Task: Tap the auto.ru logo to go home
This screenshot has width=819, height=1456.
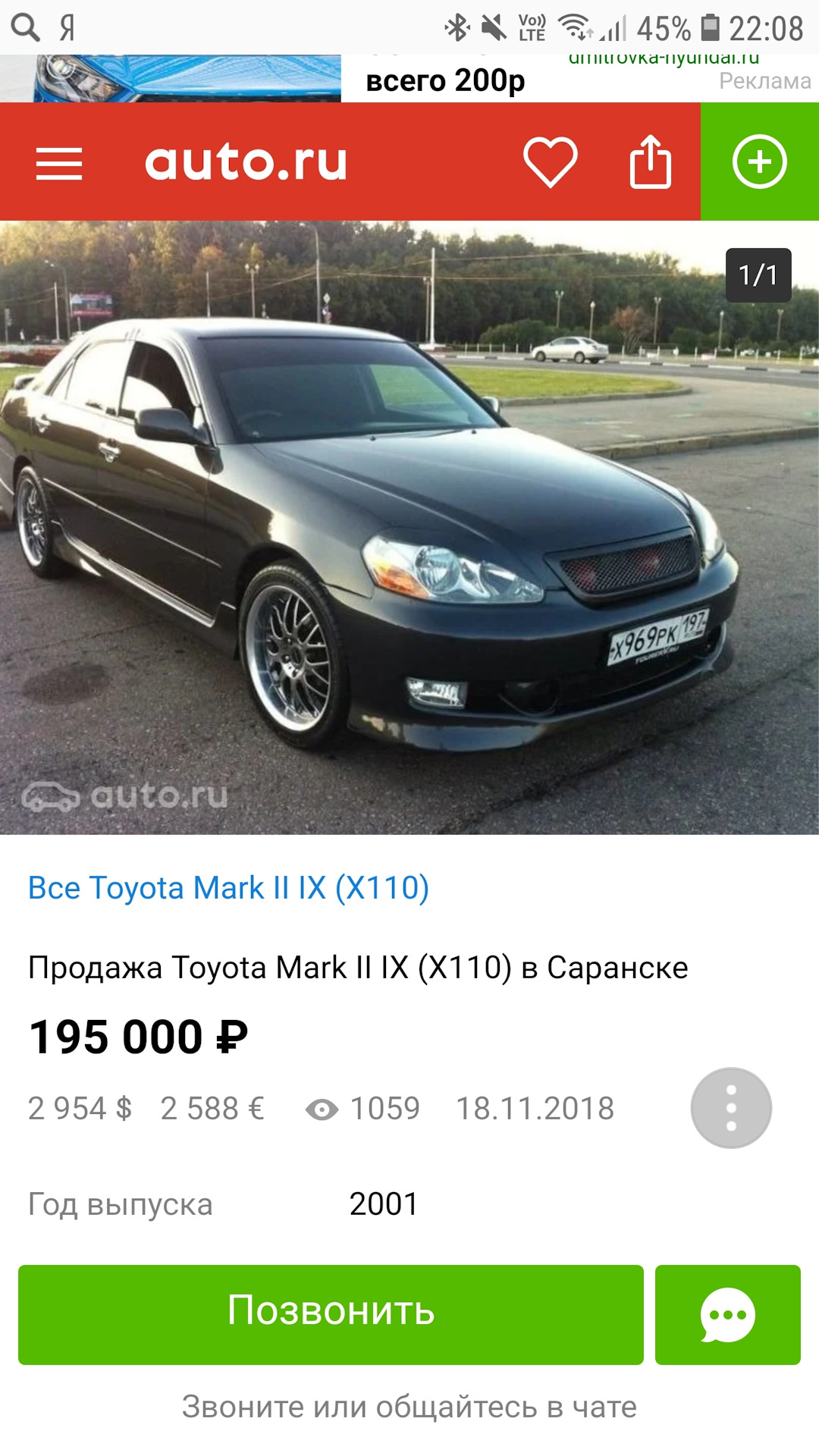Action: (x=246, y=163)
